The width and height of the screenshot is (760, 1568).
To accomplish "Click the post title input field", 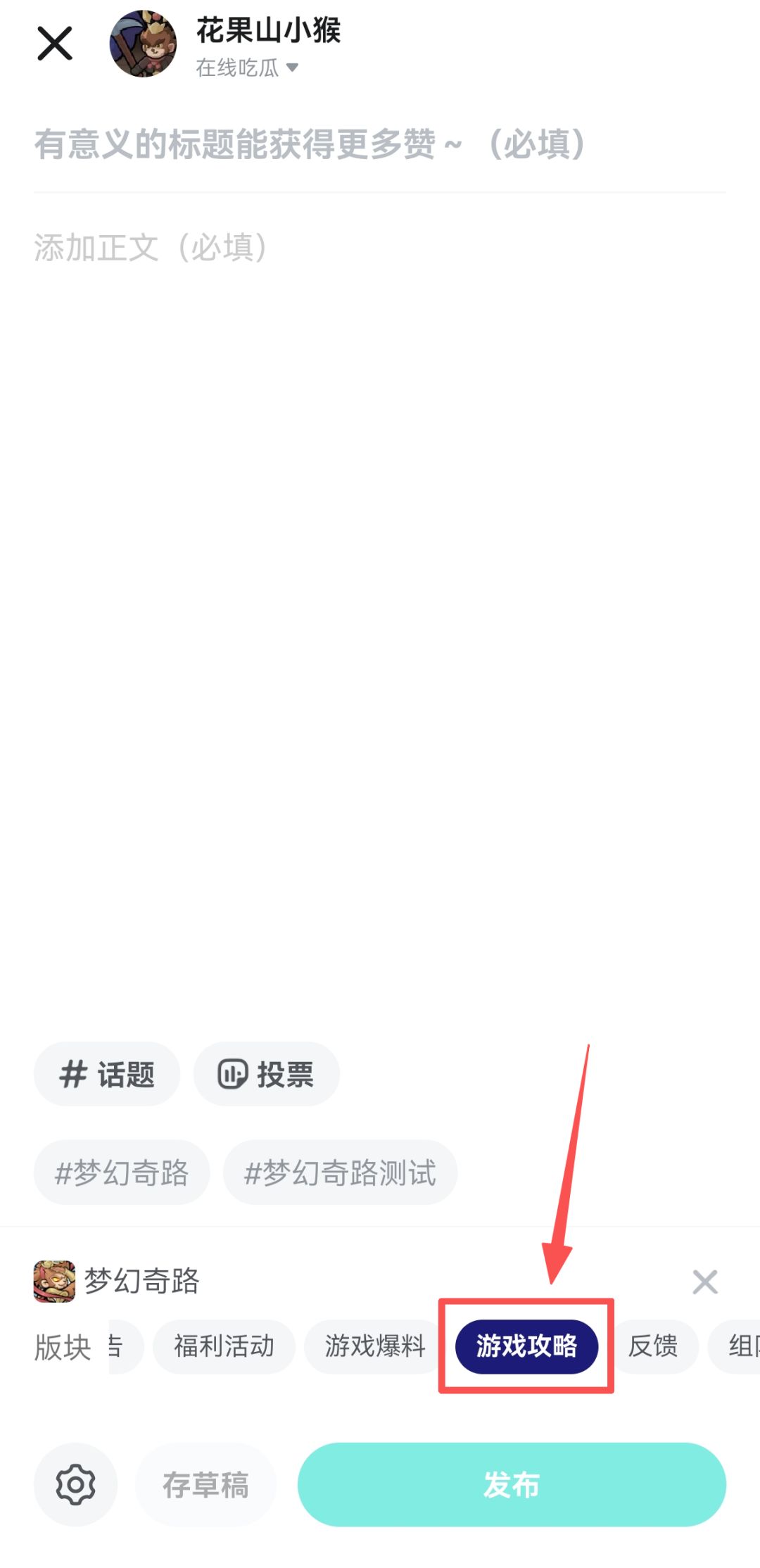I will tap(310, 146).
